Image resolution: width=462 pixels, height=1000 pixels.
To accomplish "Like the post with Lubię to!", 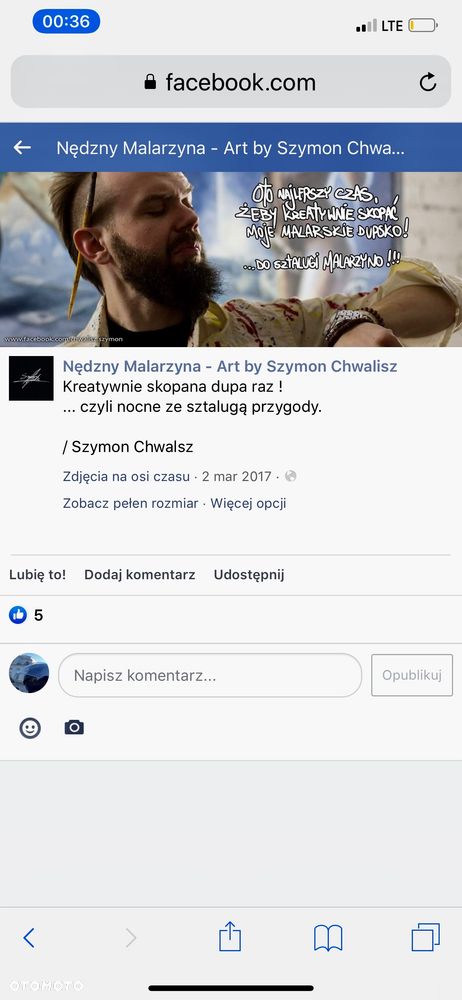I will (x=38, y=575).
